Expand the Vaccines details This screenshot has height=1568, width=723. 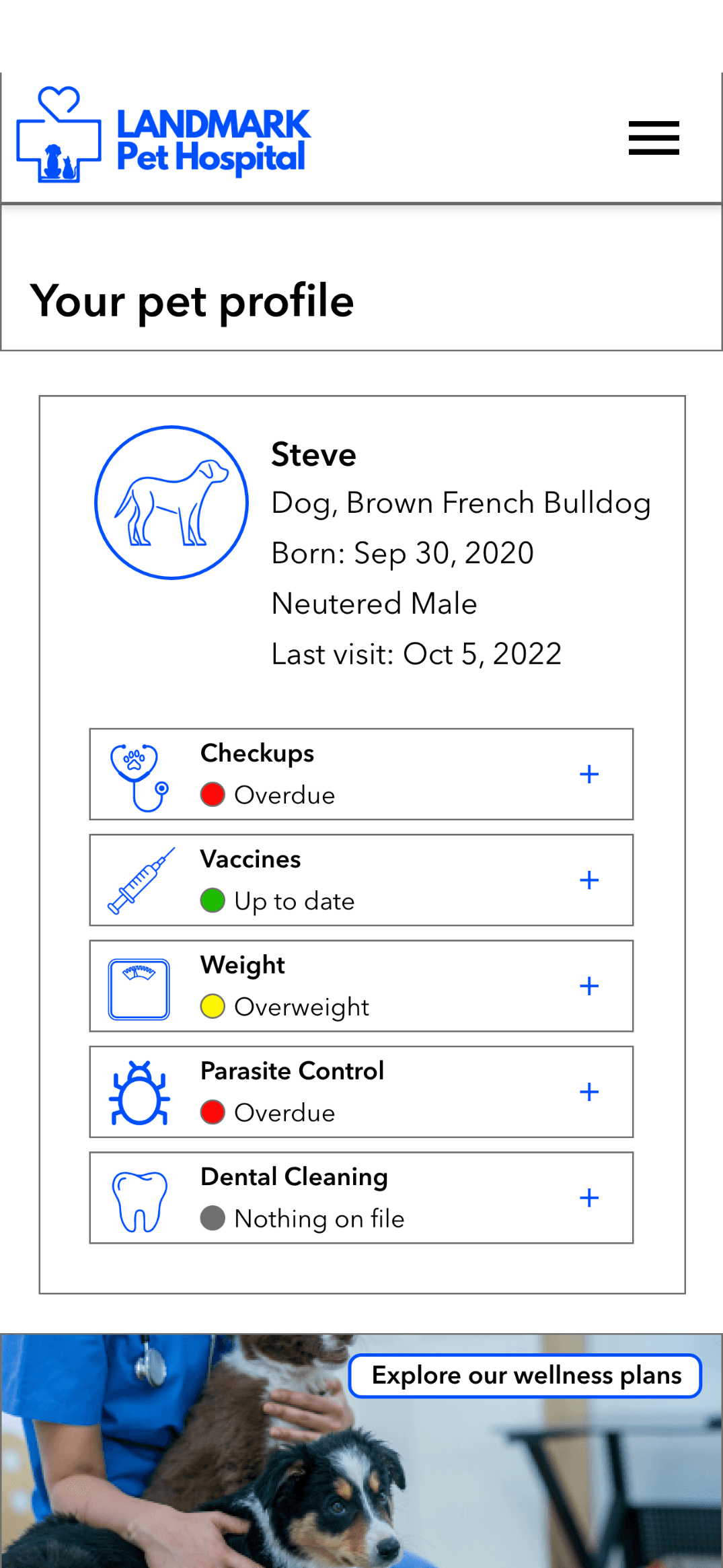point(588,880)
